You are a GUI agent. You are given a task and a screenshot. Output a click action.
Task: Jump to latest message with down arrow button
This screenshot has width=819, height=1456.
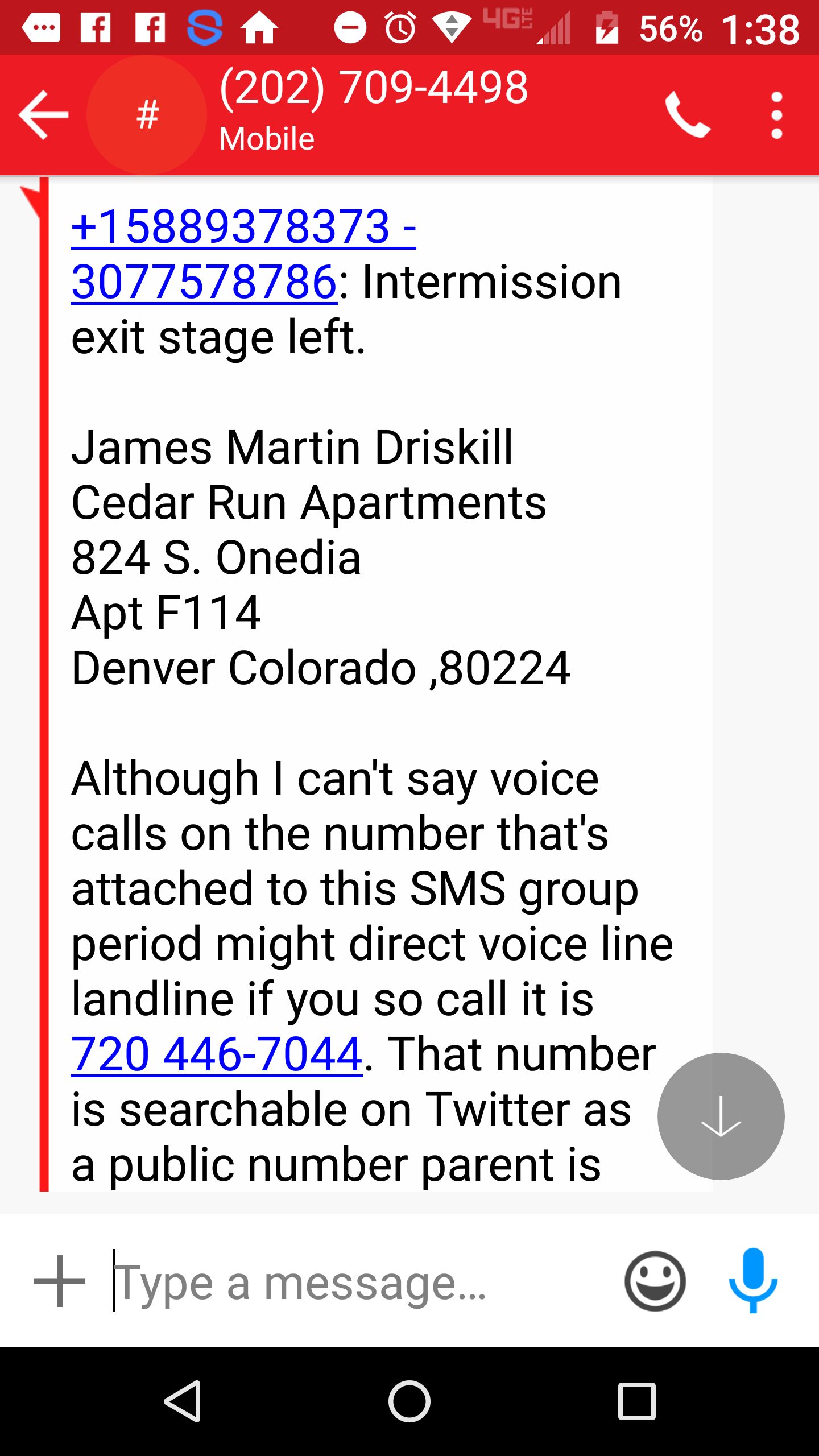721,1116
